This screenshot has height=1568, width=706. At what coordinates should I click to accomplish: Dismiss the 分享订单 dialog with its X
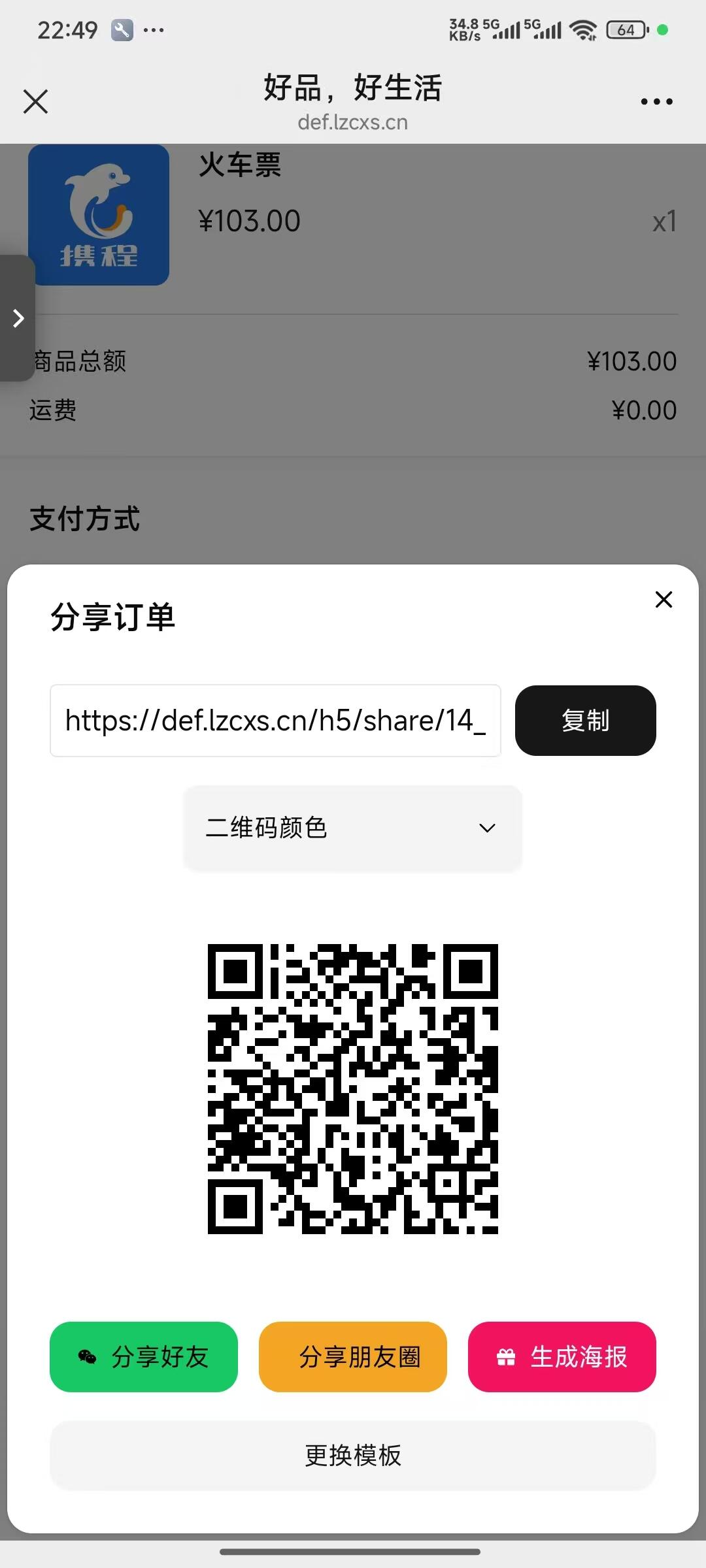(x=664, y=599)
